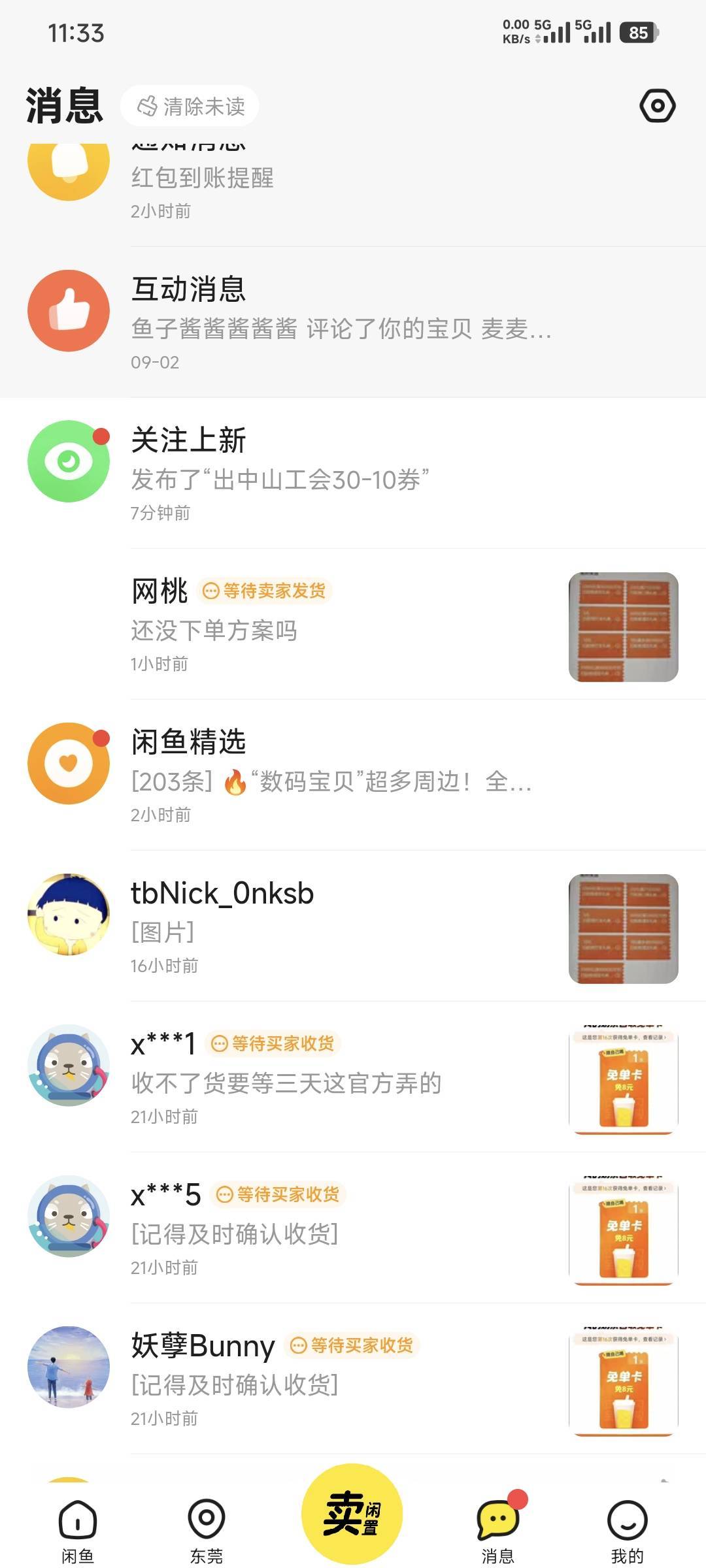The height and width of the screenshot is (1568, 706).
Task: Tap the yellow 卖闲置 button
Action: tap(352, 1514)
